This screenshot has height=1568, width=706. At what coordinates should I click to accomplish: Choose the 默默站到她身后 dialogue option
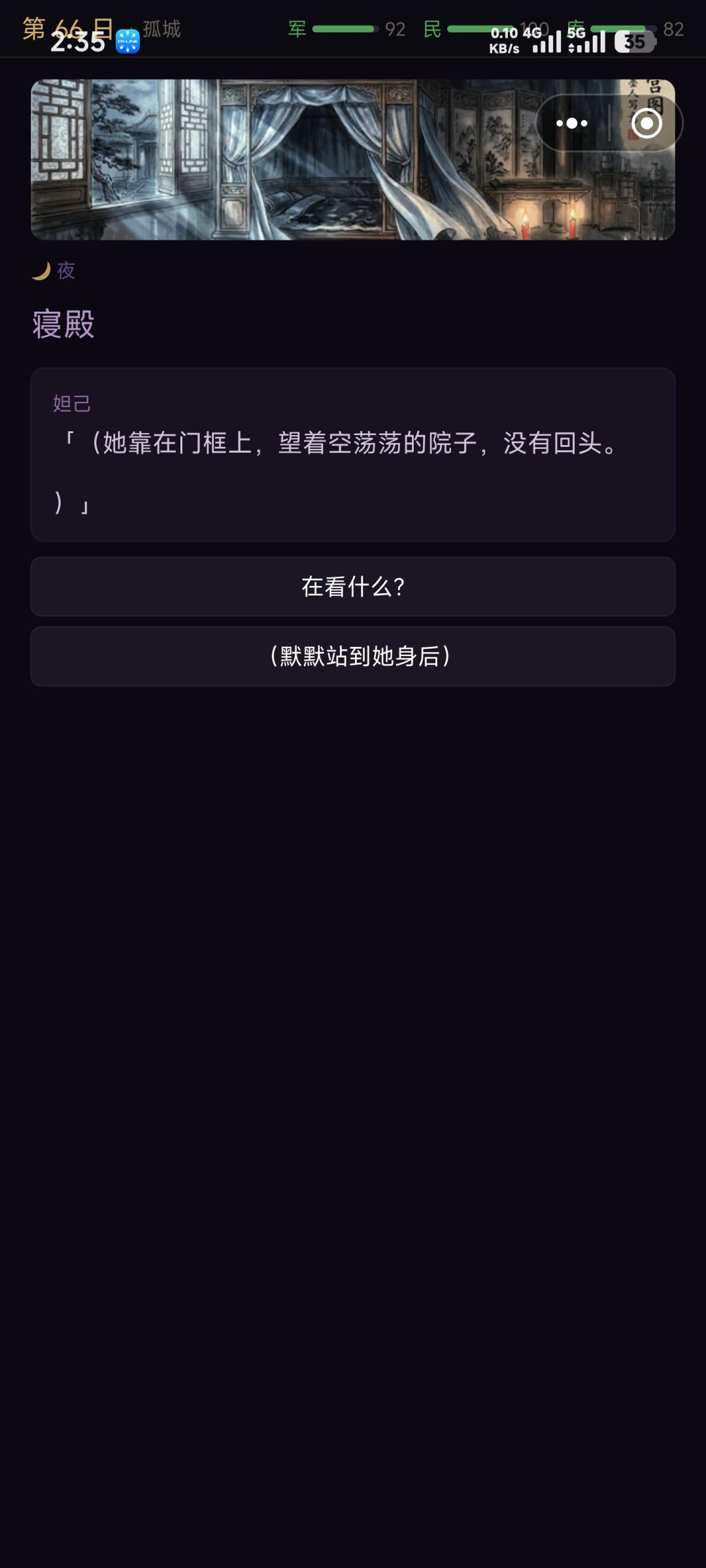point(353,655)
